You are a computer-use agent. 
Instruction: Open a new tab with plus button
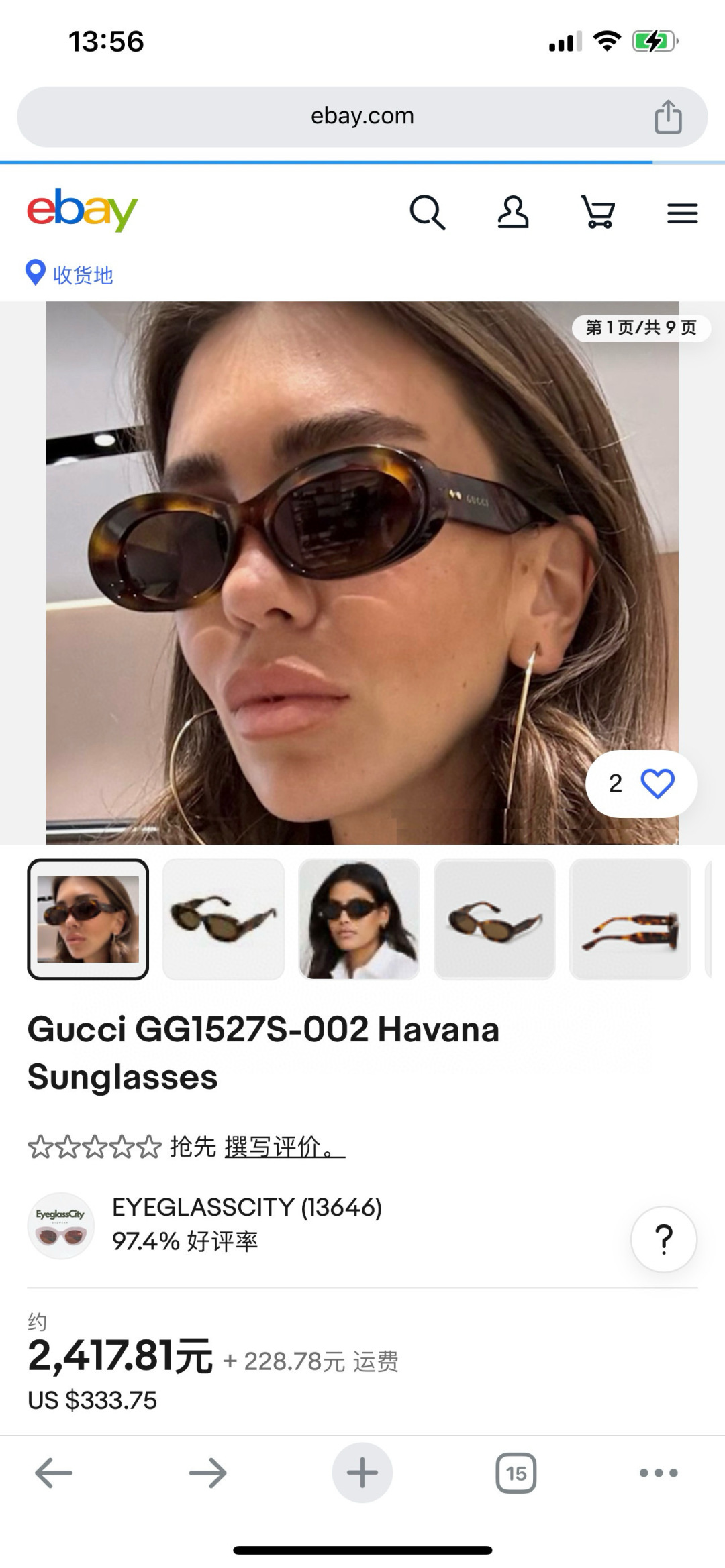coord(362,1473)
